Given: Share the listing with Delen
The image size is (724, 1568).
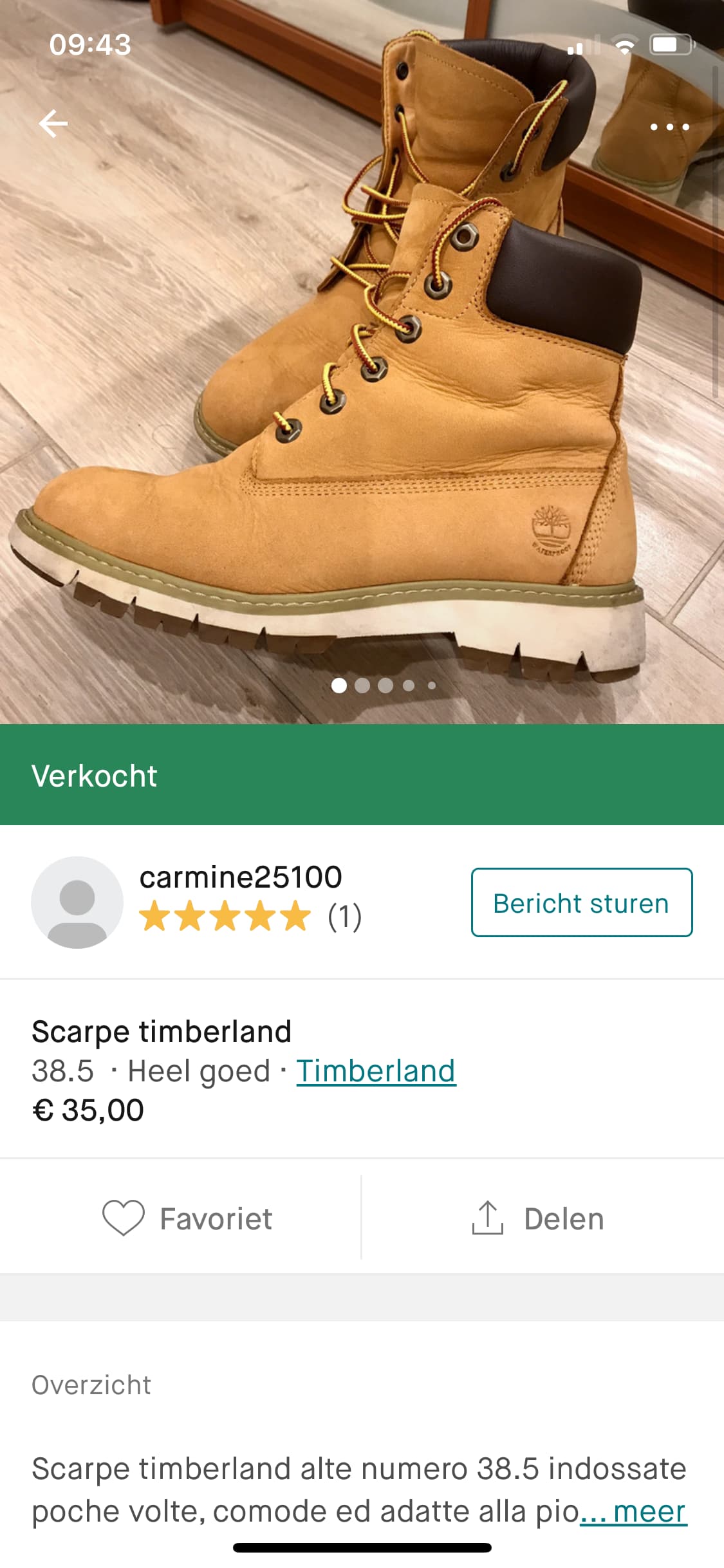Looking at the screenshot, I should tap(538, 1218).
